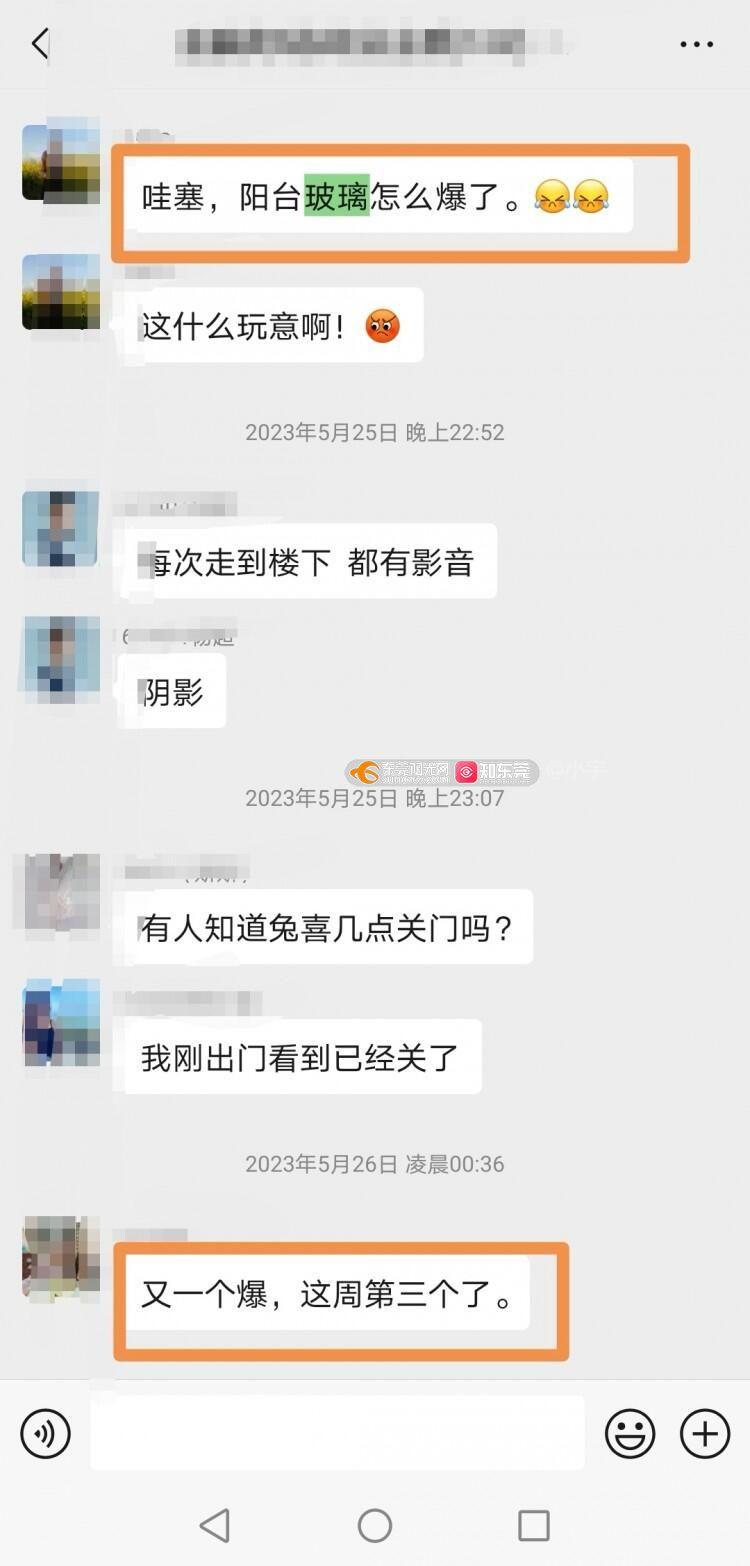Open avatar beside "有人知道兔喜几点关门吗?" message
This screenshot has height=1566, width=750.
61,892
